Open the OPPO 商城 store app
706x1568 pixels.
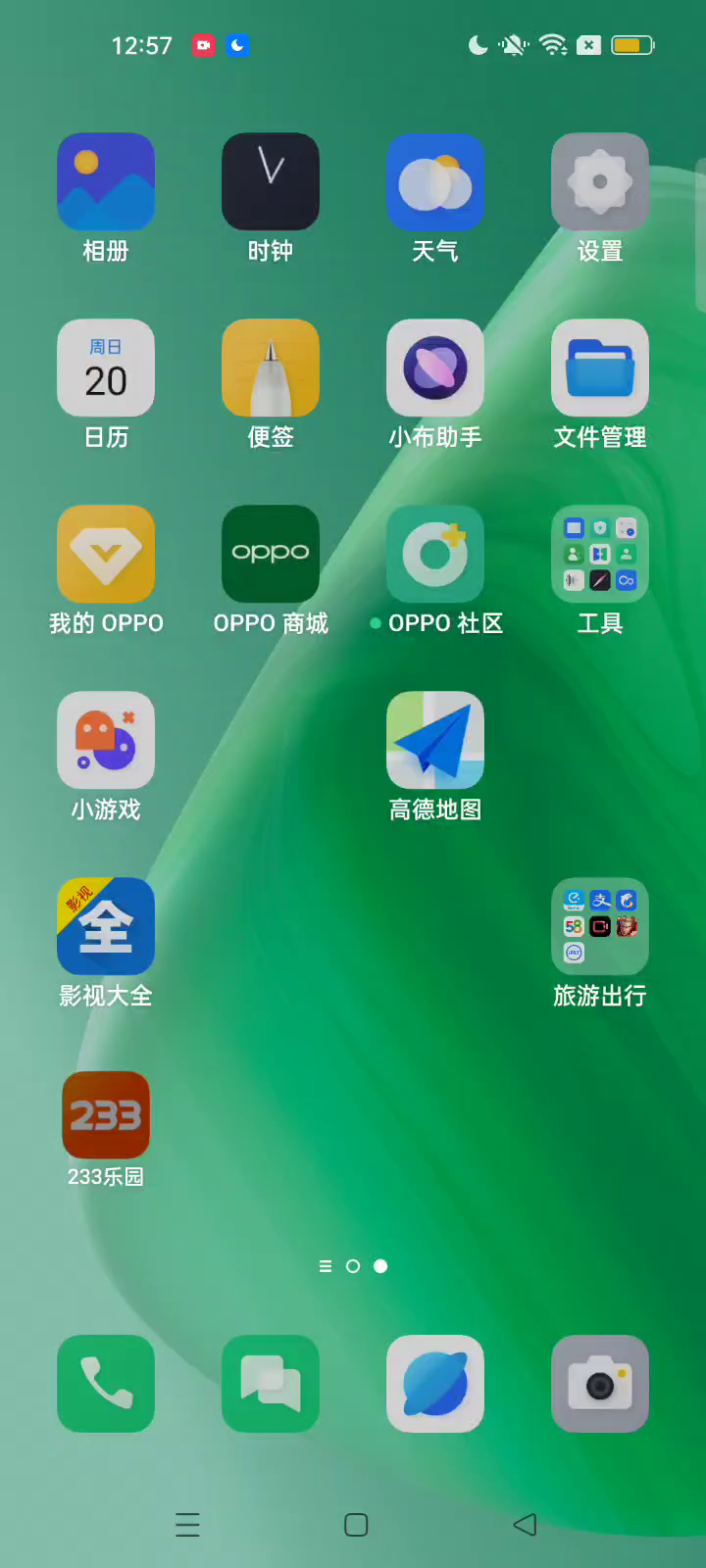pyautogui.click(x=271, y=555)
